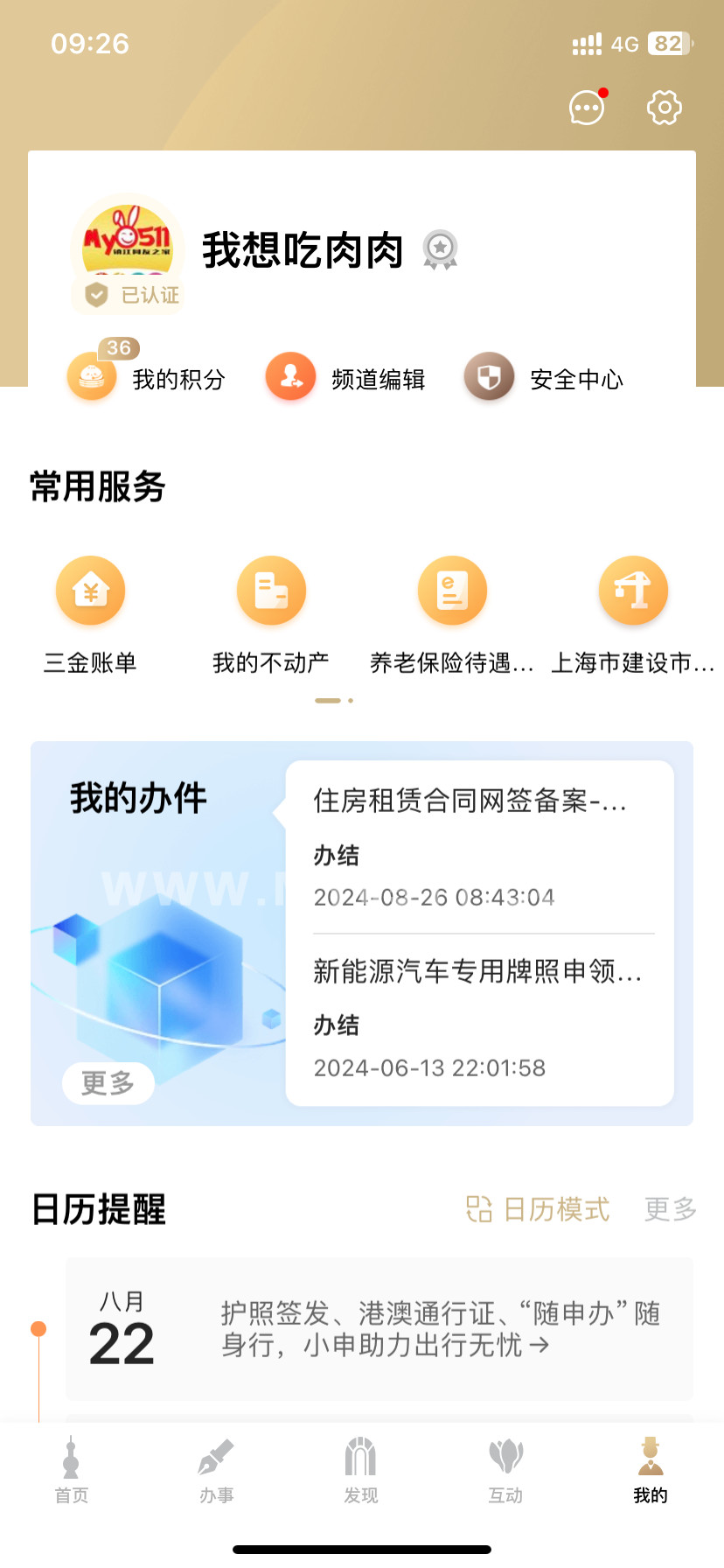Switch to the 互动 tab
724x1568 pixels.
click(x=505, y=1470)
